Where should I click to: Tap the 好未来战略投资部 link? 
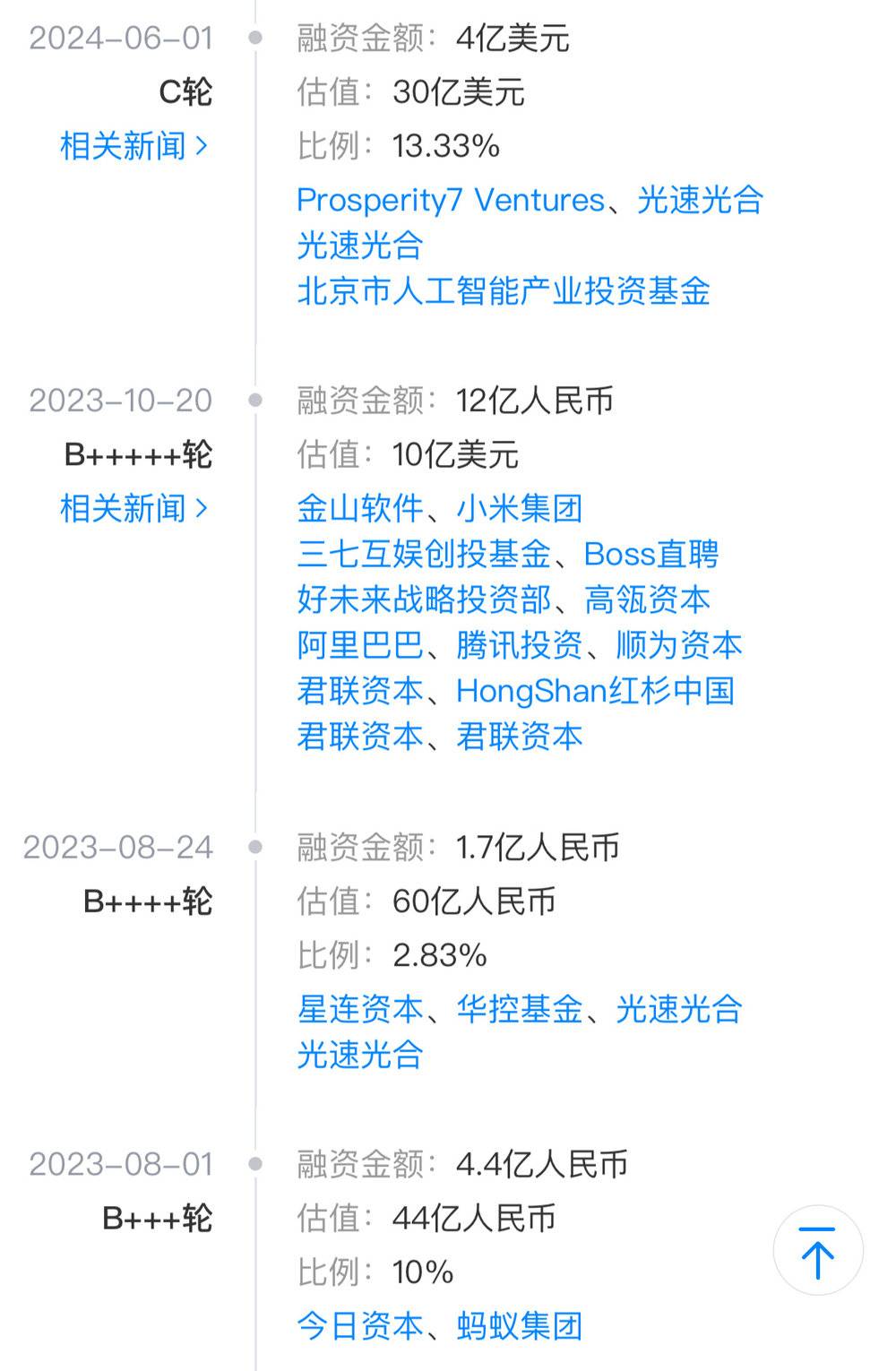pos(424,600)
